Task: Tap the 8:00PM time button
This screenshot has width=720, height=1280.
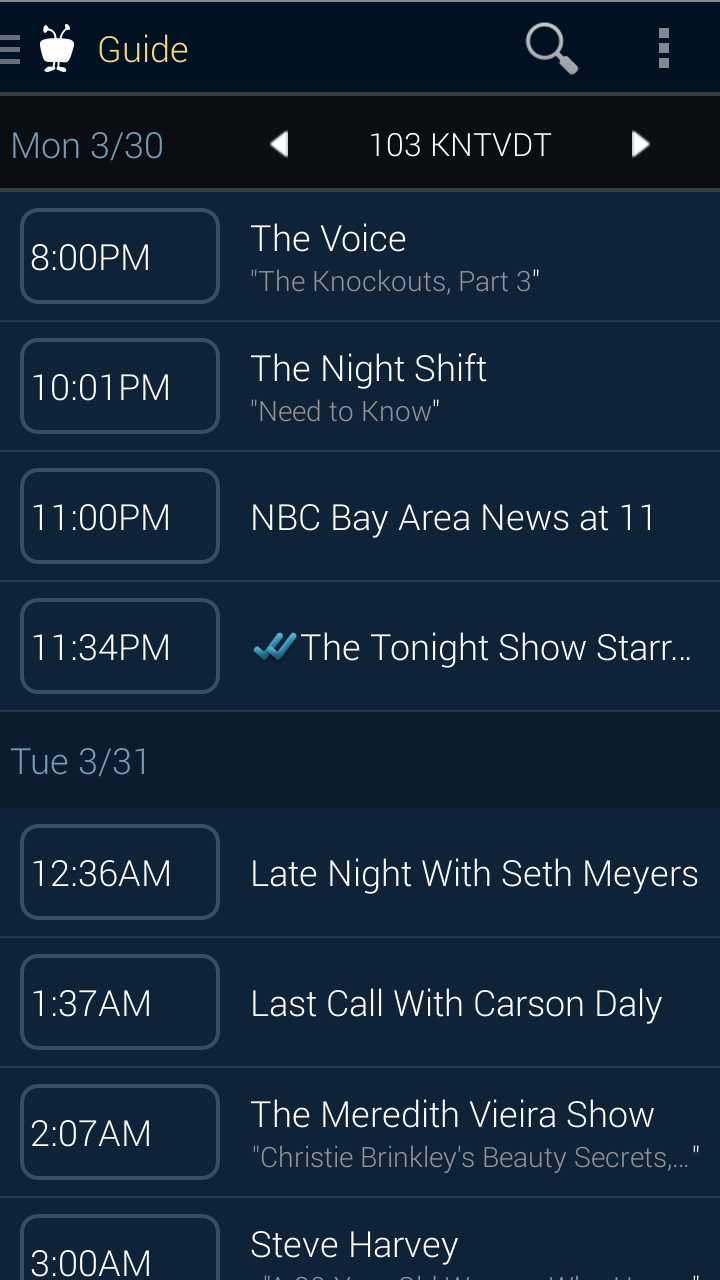Action: click(x=119, y=256)
